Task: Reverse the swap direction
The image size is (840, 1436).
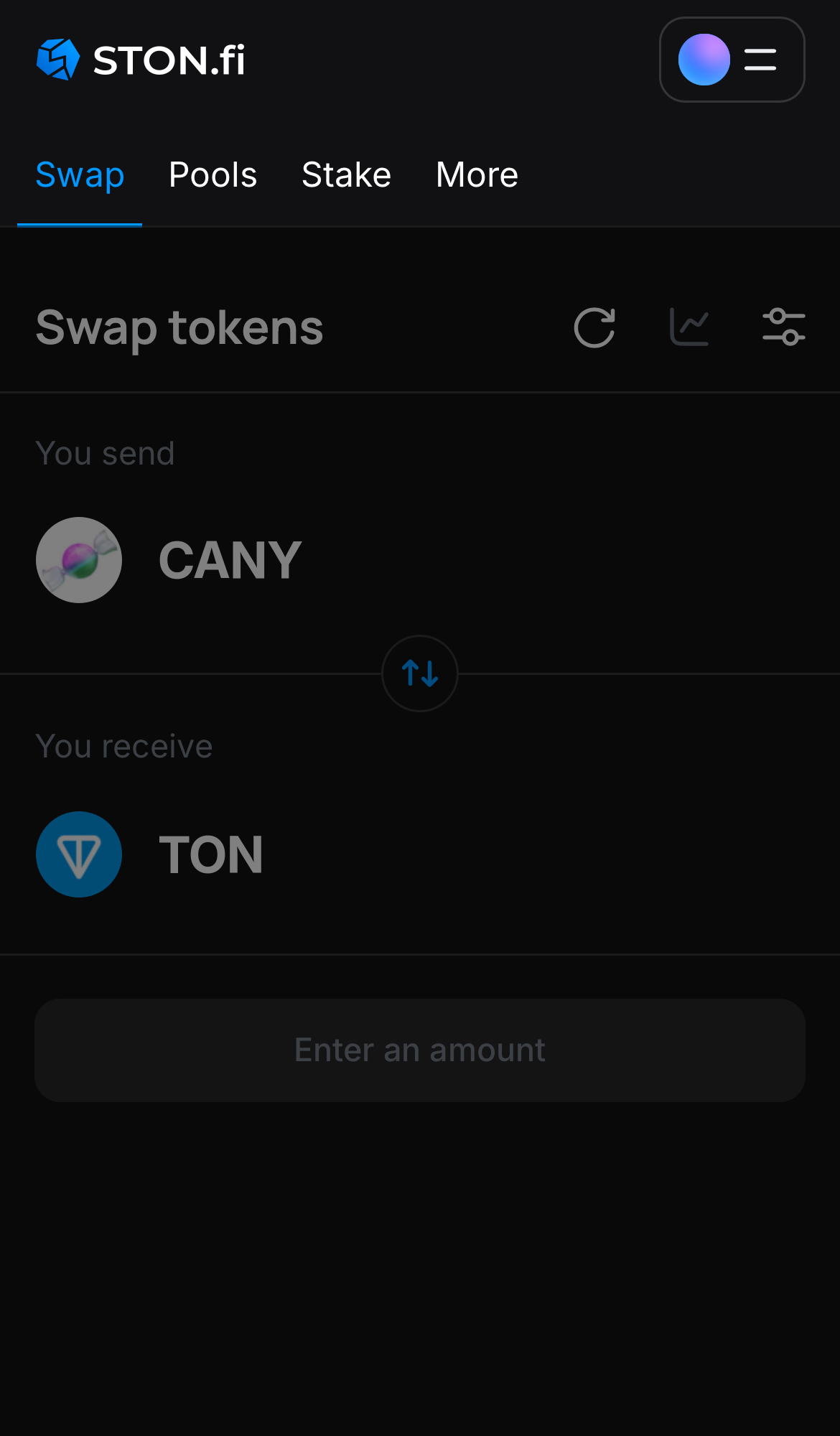Action: pyautogui.click(x=420, y=673)
